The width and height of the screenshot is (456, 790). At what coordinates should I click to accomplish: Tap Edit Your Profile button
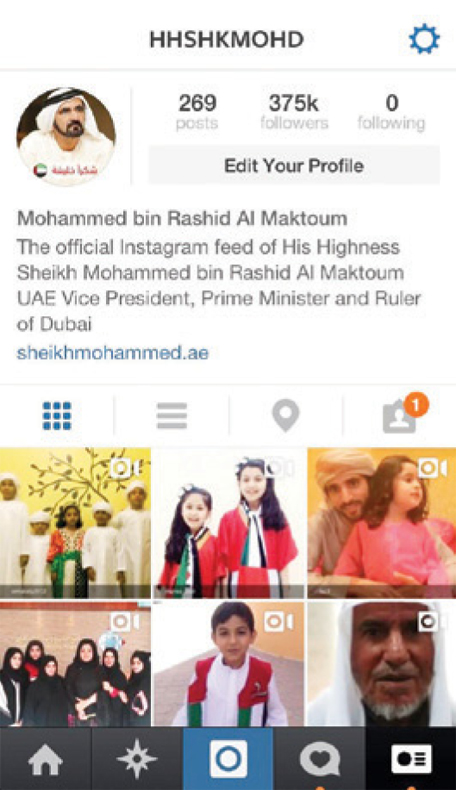(294, 165)
